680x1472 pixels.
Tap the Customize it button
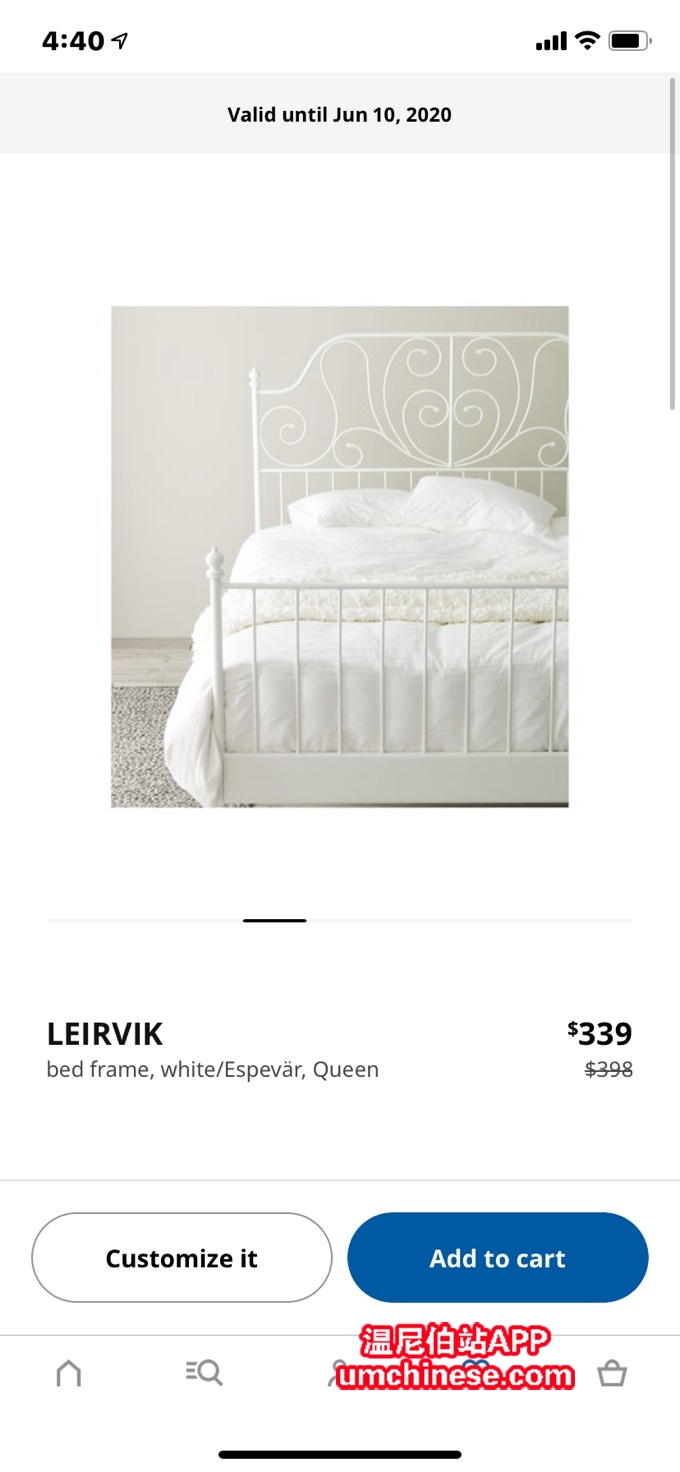click(x=181, y=1257)
